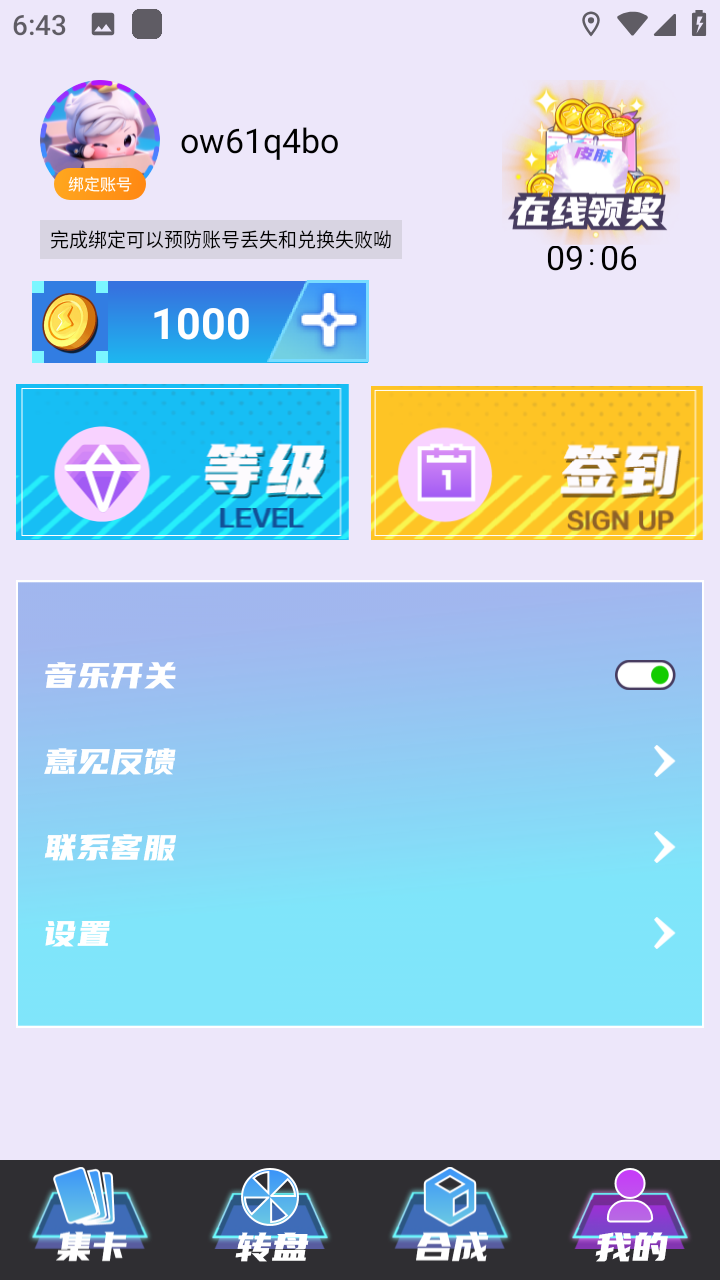Image resolution: width=720 pixels, height=1280 pixels.
Task: Open 意见反馈 feedback
Action: pyautogui.click(x=360, y=762)
